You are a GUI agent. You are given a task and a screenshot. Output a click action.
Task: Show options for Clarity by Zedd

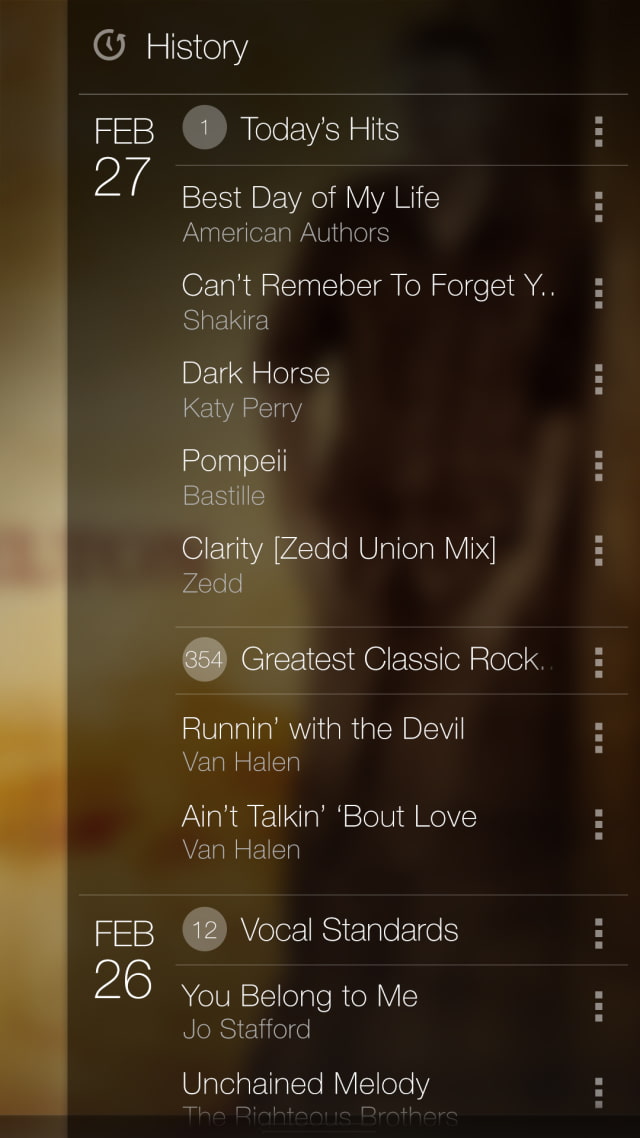pos(598,551)
